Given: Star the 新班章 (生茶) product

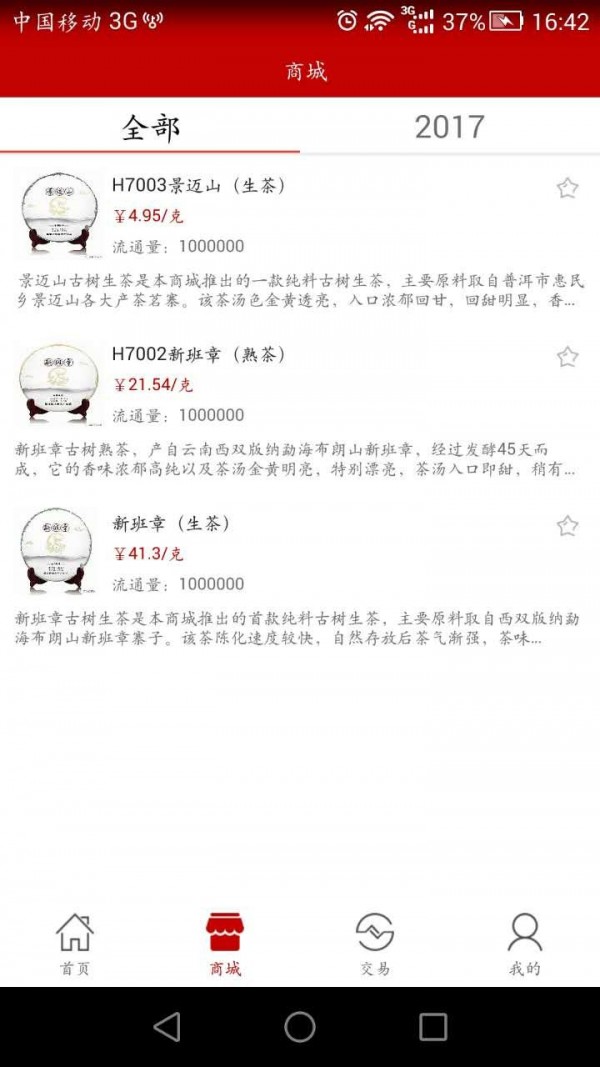Looking at the screenshot, I should tap(567, 526).
